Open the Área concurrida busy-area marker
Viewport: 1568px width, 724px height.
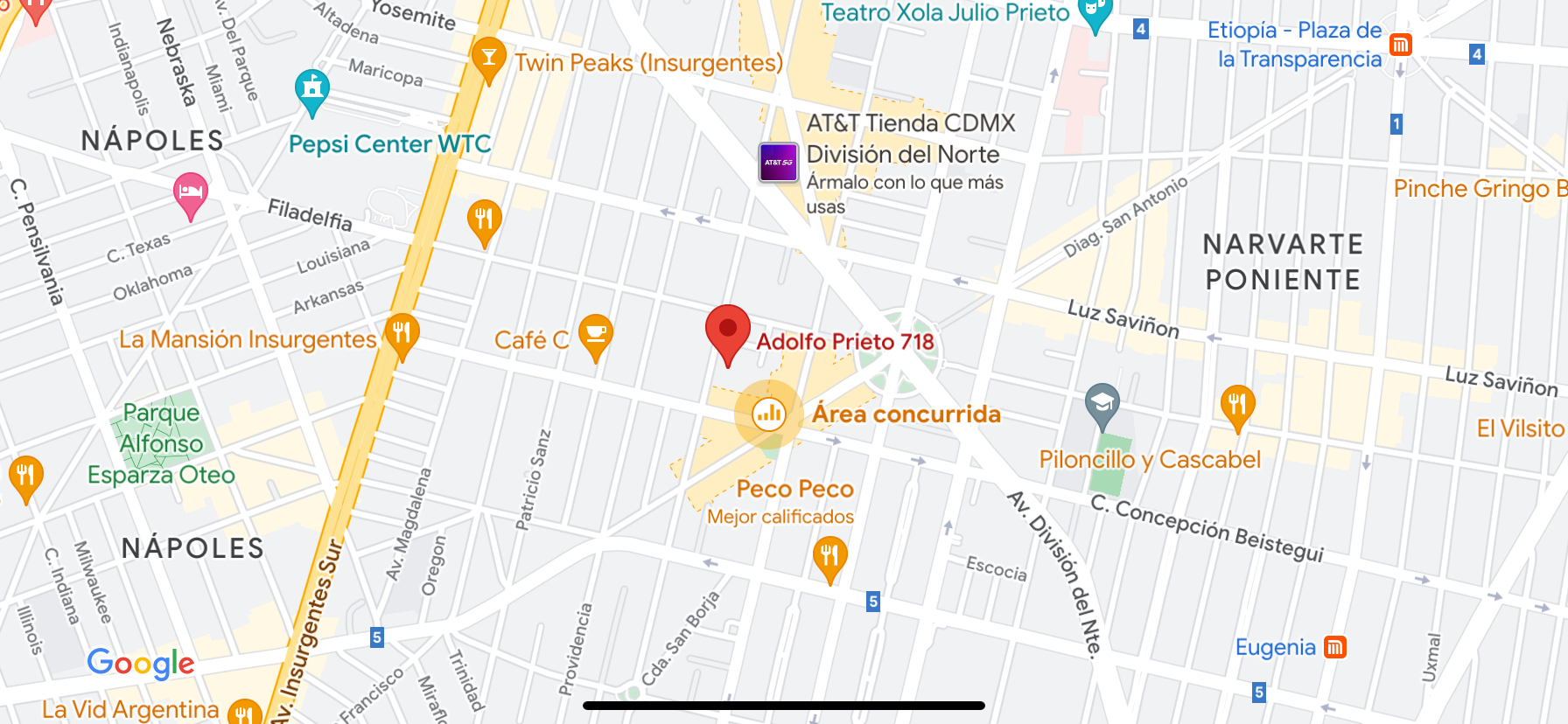point(768,414)
